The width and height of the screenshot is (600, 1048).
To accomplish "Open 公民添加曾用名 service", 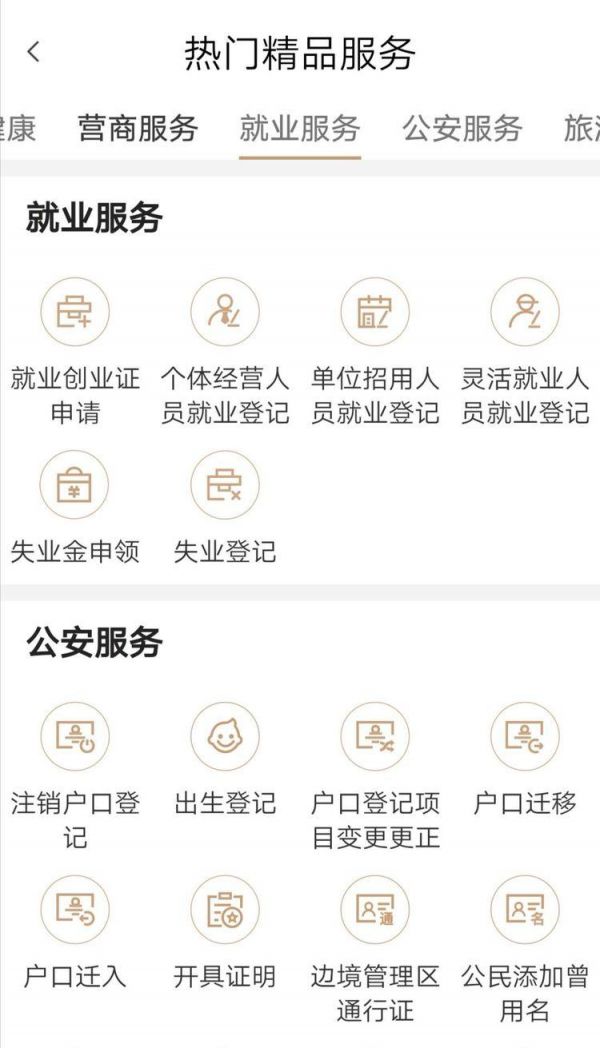I will [x=524, y=950].
